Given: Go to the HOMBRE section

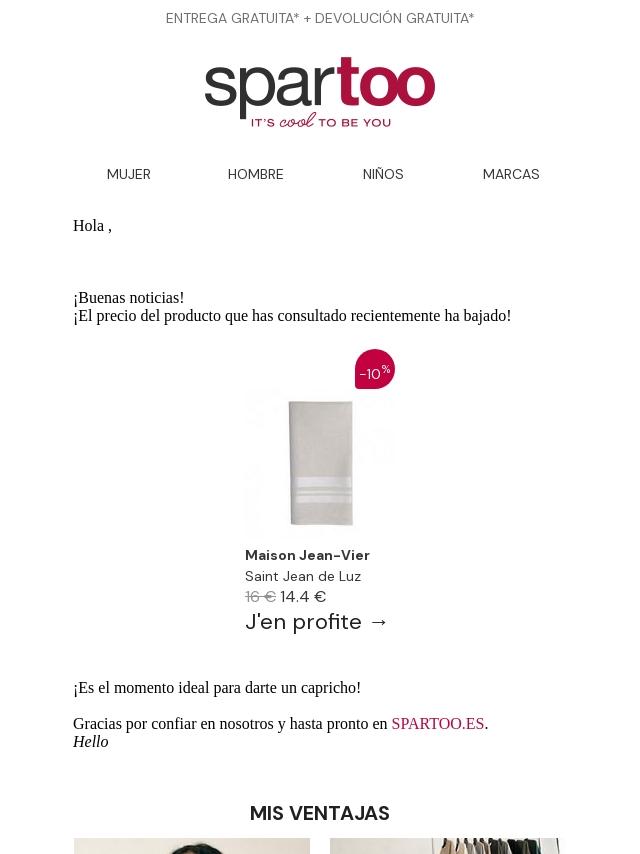Looking at the screenshot, I should 255,174.
